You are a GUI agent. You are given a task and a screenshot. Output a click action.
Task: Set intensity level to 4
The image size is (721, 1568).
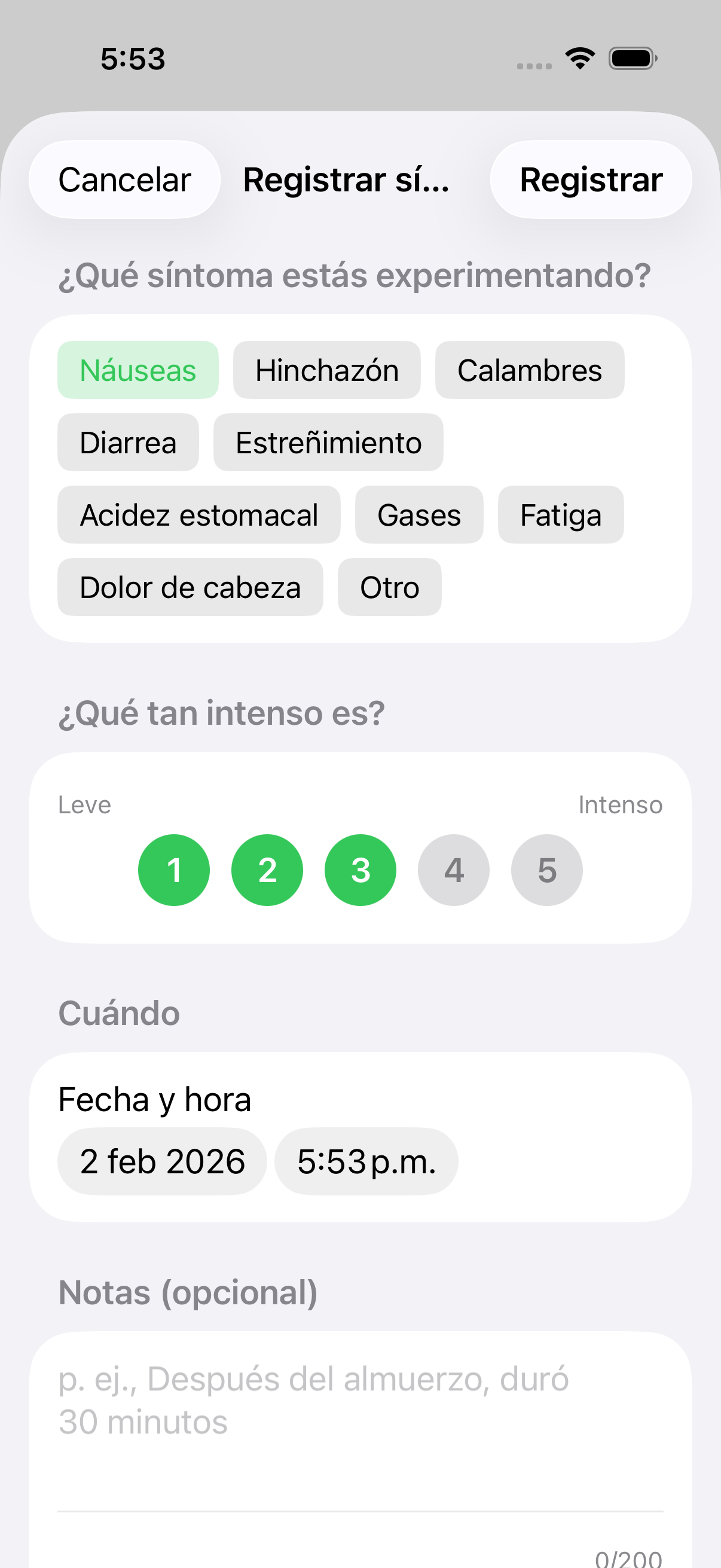click(x=453, y=870)
